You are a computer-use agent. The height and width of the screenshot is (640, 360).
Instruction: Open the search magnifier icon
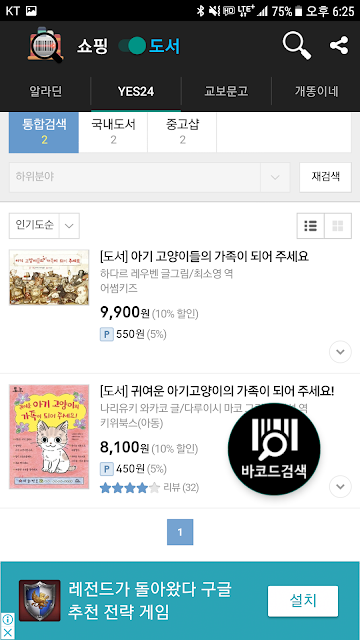tap(297, 46)
